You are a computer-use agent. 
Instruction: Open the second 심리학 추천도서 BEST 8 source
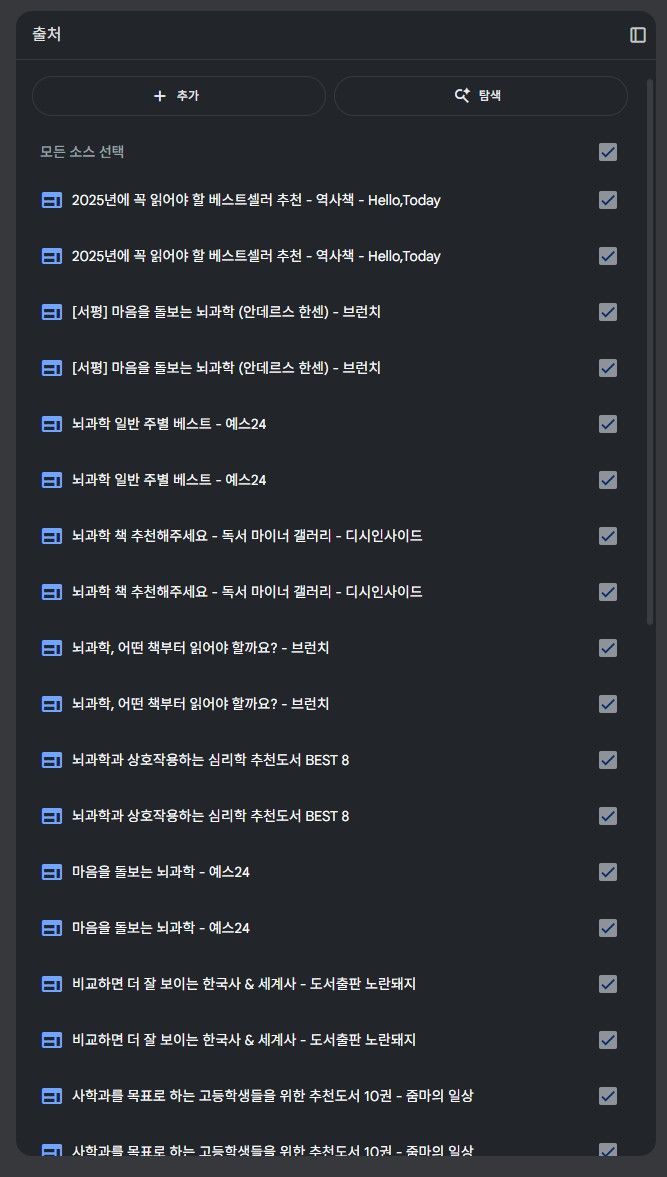(x=210, y=816)
